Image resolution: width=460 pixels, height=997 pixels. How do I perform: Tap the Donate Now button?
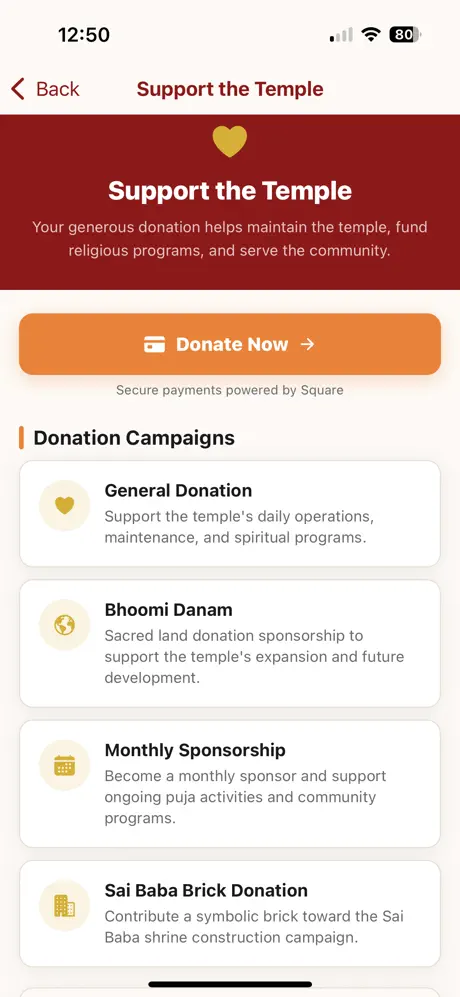pyautogui.click(x=230, y=344)
